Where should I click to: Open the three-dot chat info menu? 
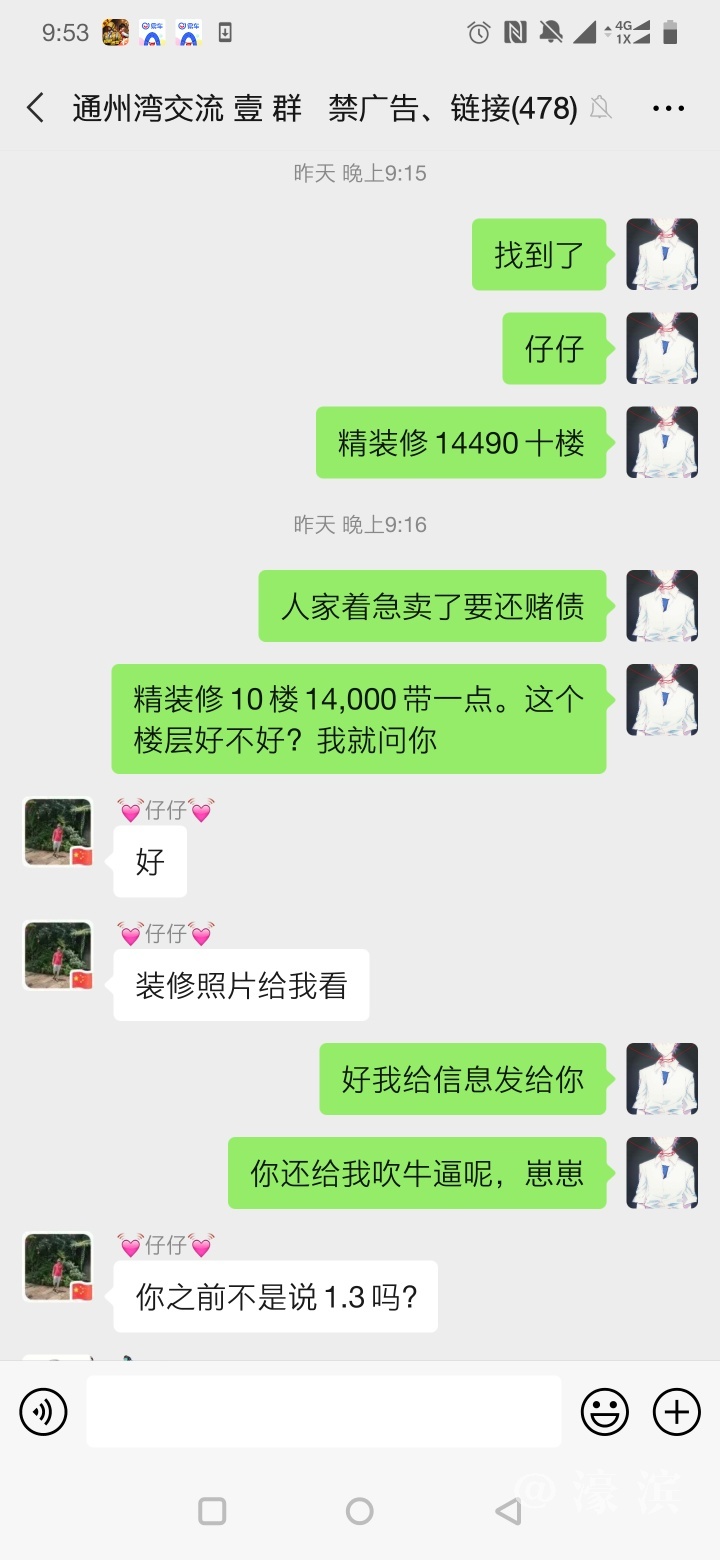[668, 108]
